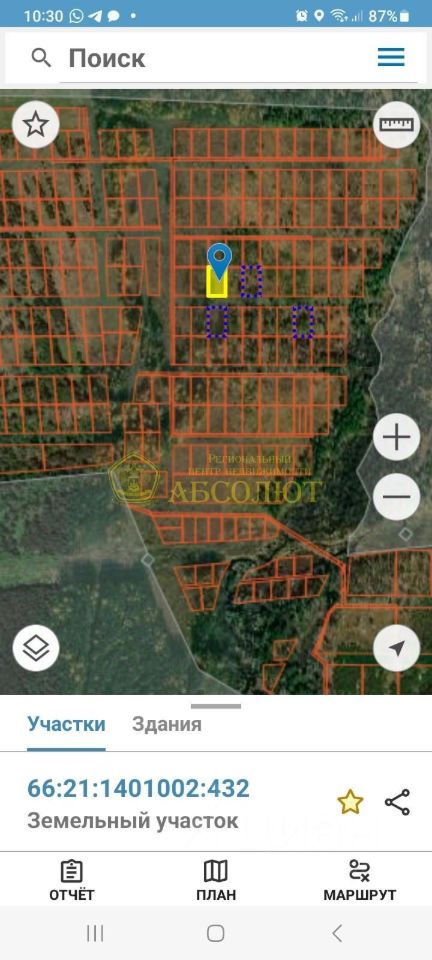The image size is (432, 960).
Task: Go back with system back button
Action: coord(337,933)
